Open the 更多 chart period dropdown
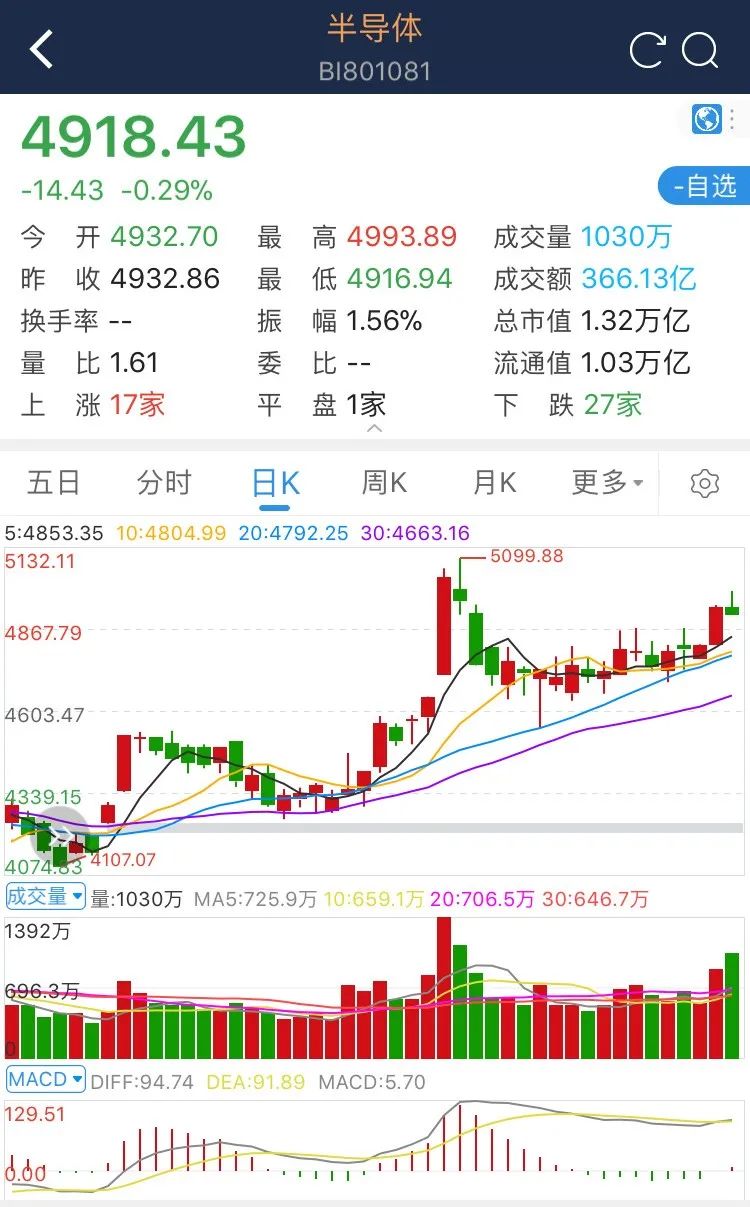The height and width of the screenshot is (1207, 750). coord(607,483)
